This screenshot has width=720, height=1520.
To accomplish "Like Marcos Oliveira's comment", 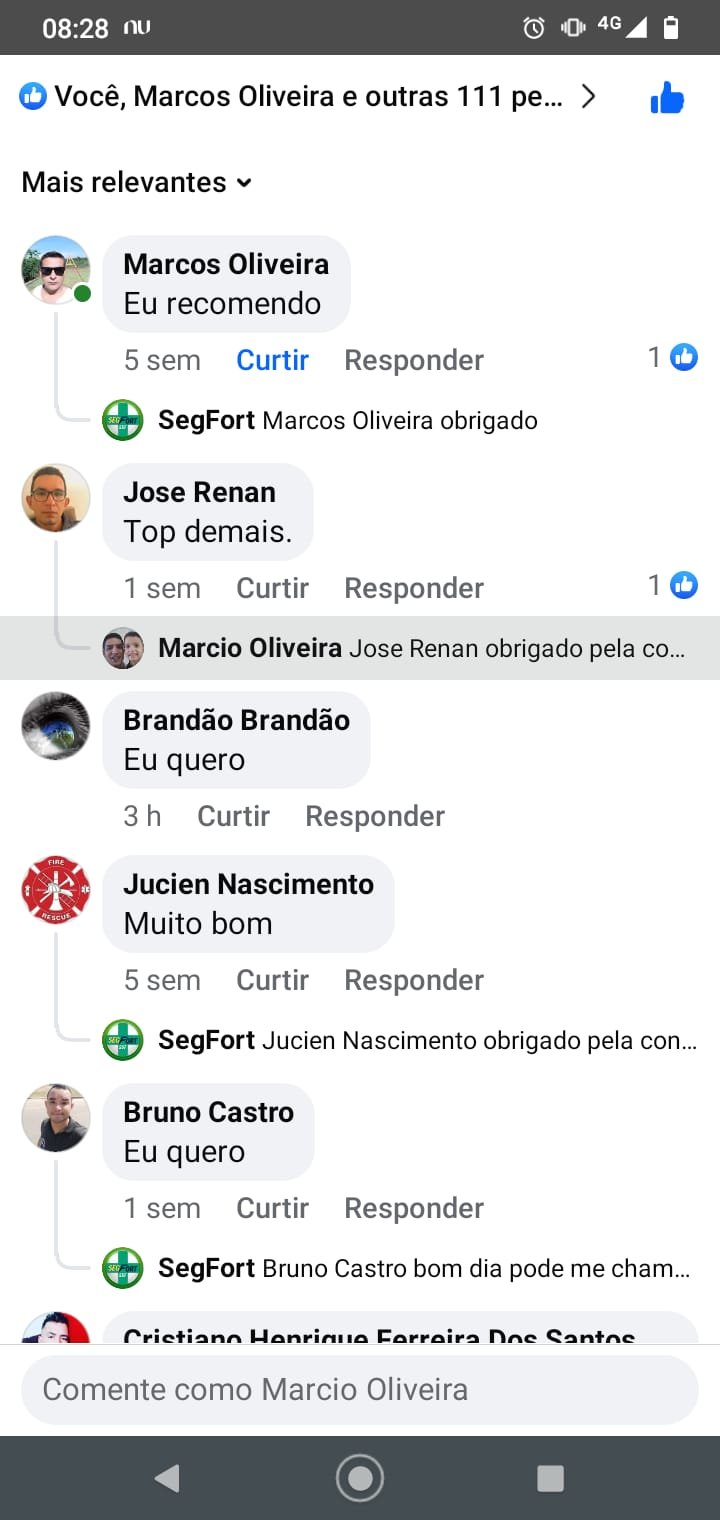I will pos(272,360).
